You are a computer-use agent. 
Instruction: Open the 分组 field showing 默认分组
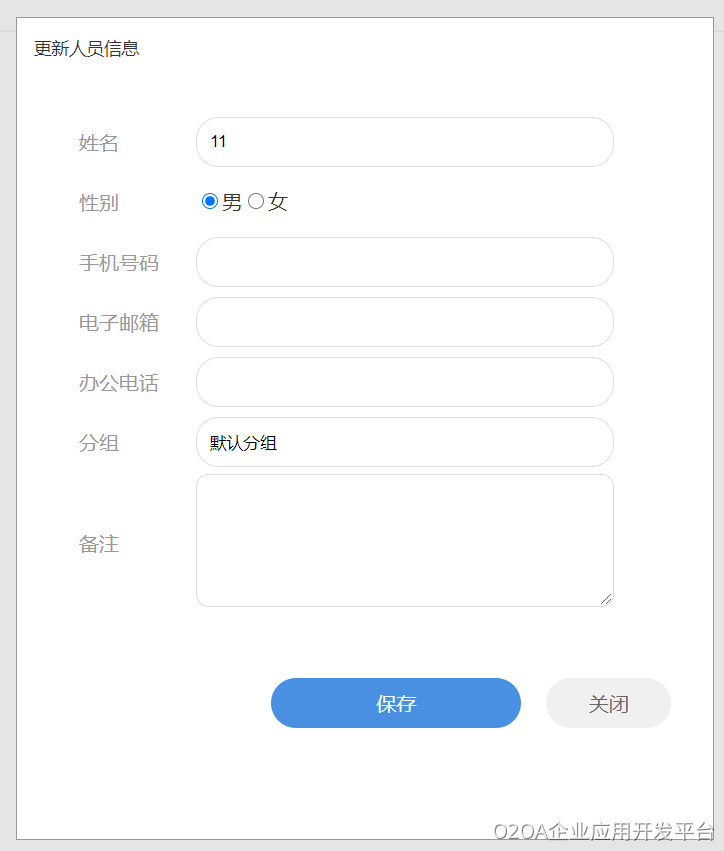(404, 442)
